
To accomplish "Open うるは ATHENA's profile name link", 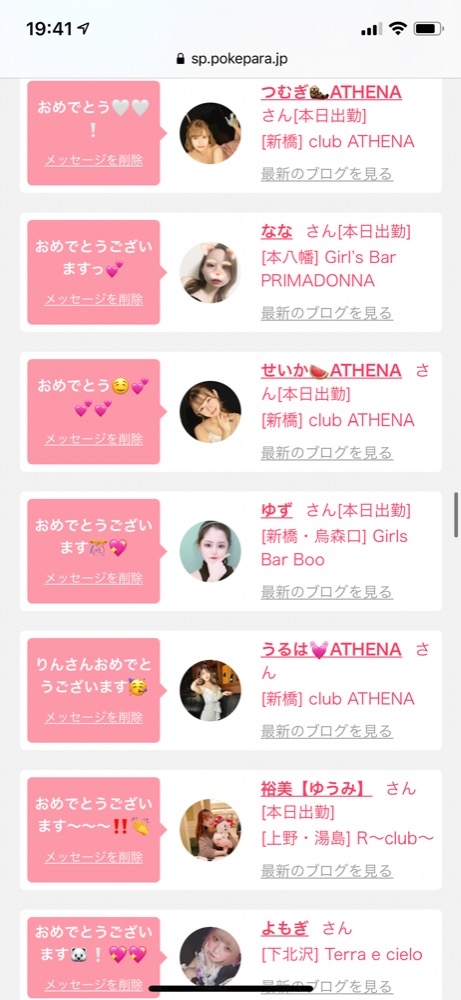I will pos(331,650).
